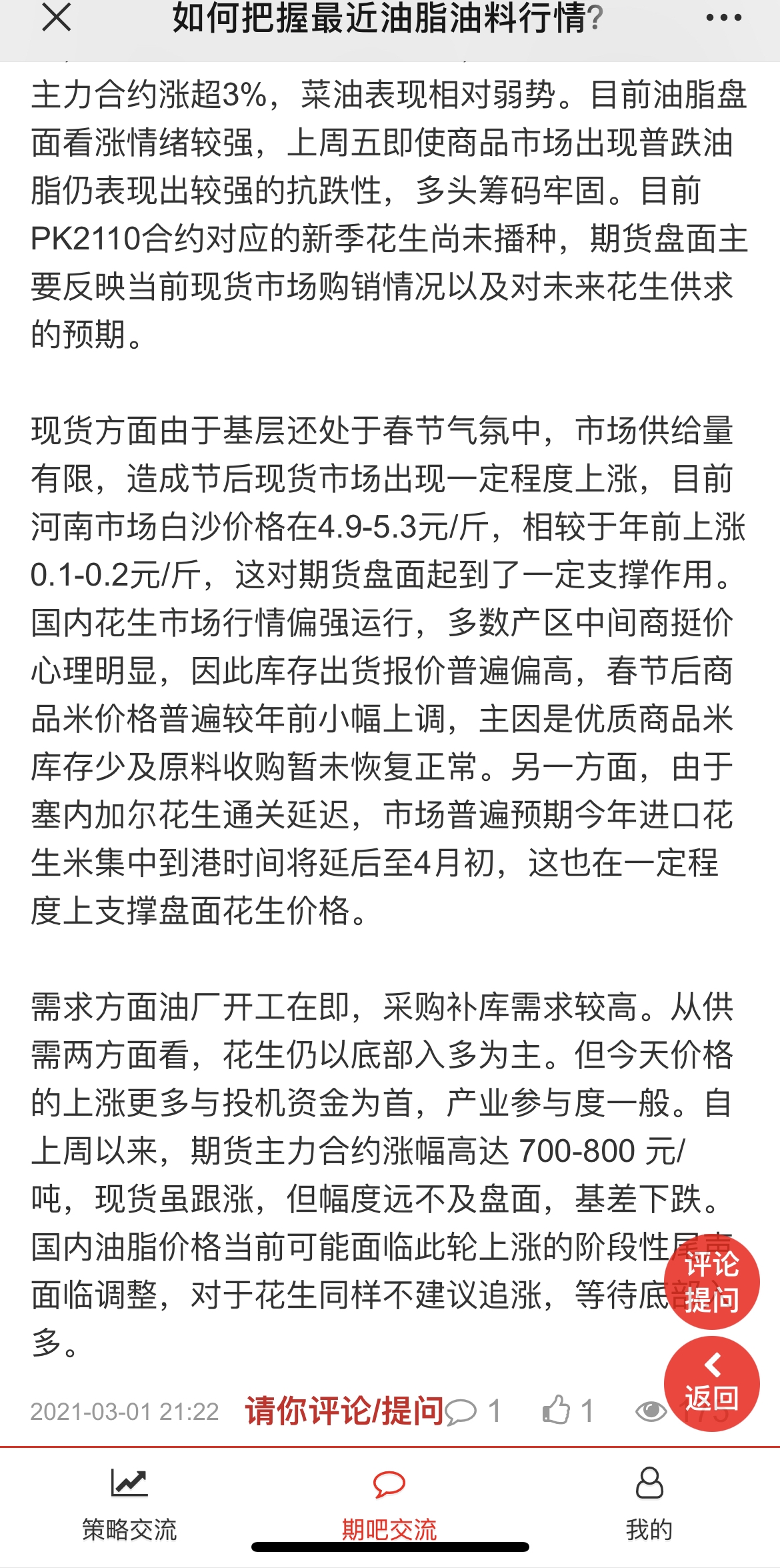Close the article page
This screenshot has height=1568, width=780.
56,17
